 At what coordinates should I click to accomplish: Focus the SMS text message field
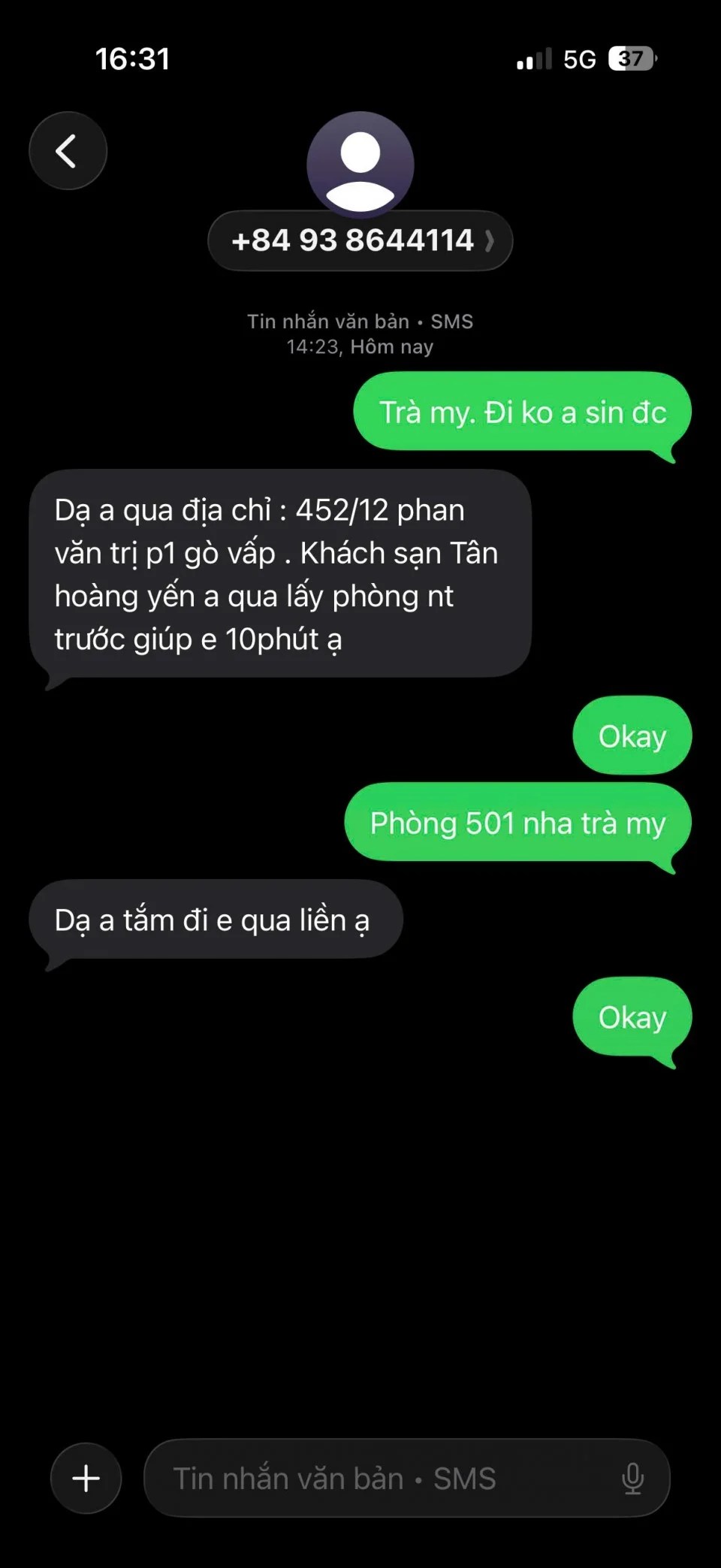pos(376,1478)
